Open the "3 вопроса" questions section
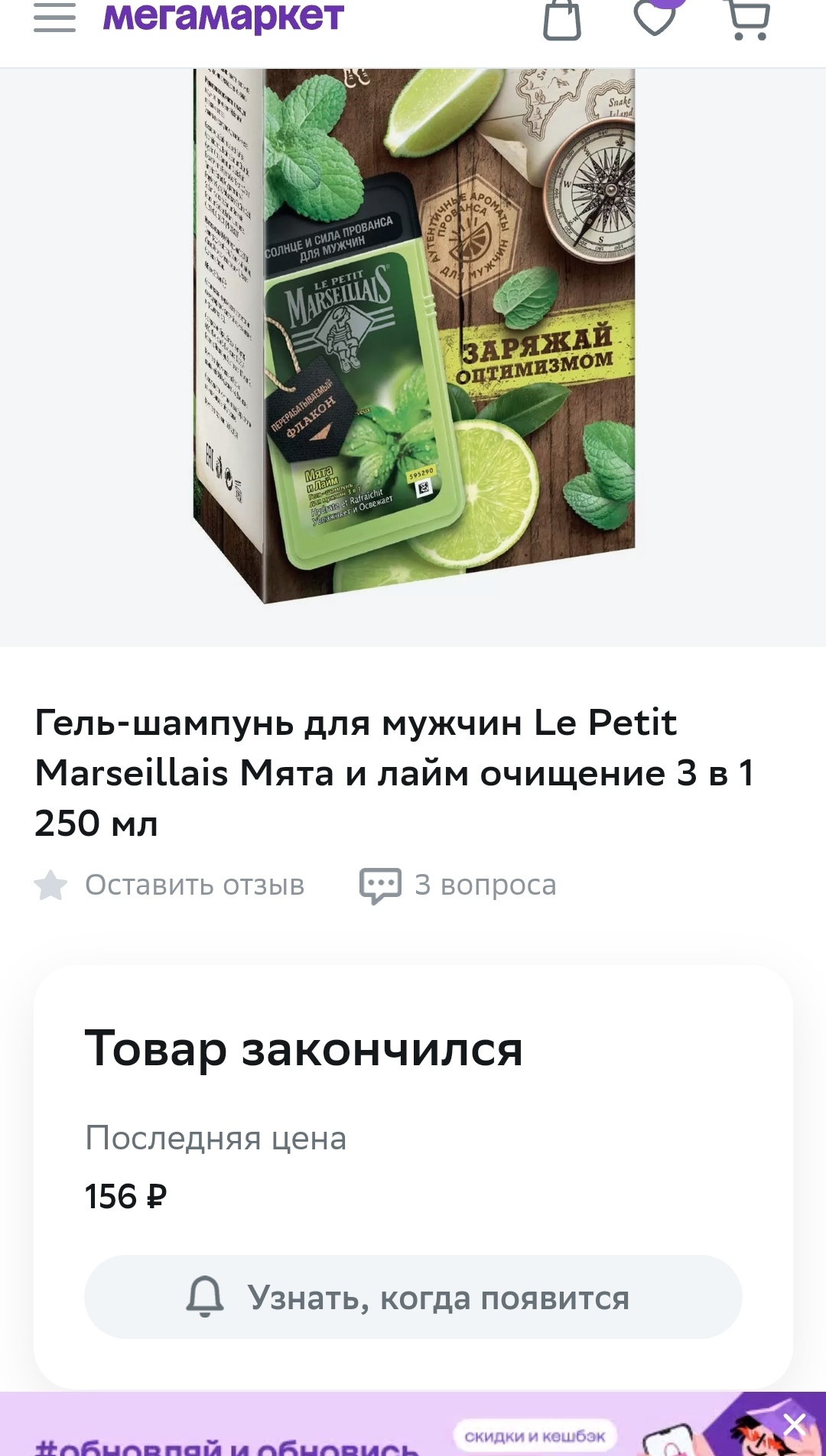Image resolution: width=826 pixels, height=1456 pixels. [x=458, y=886]
